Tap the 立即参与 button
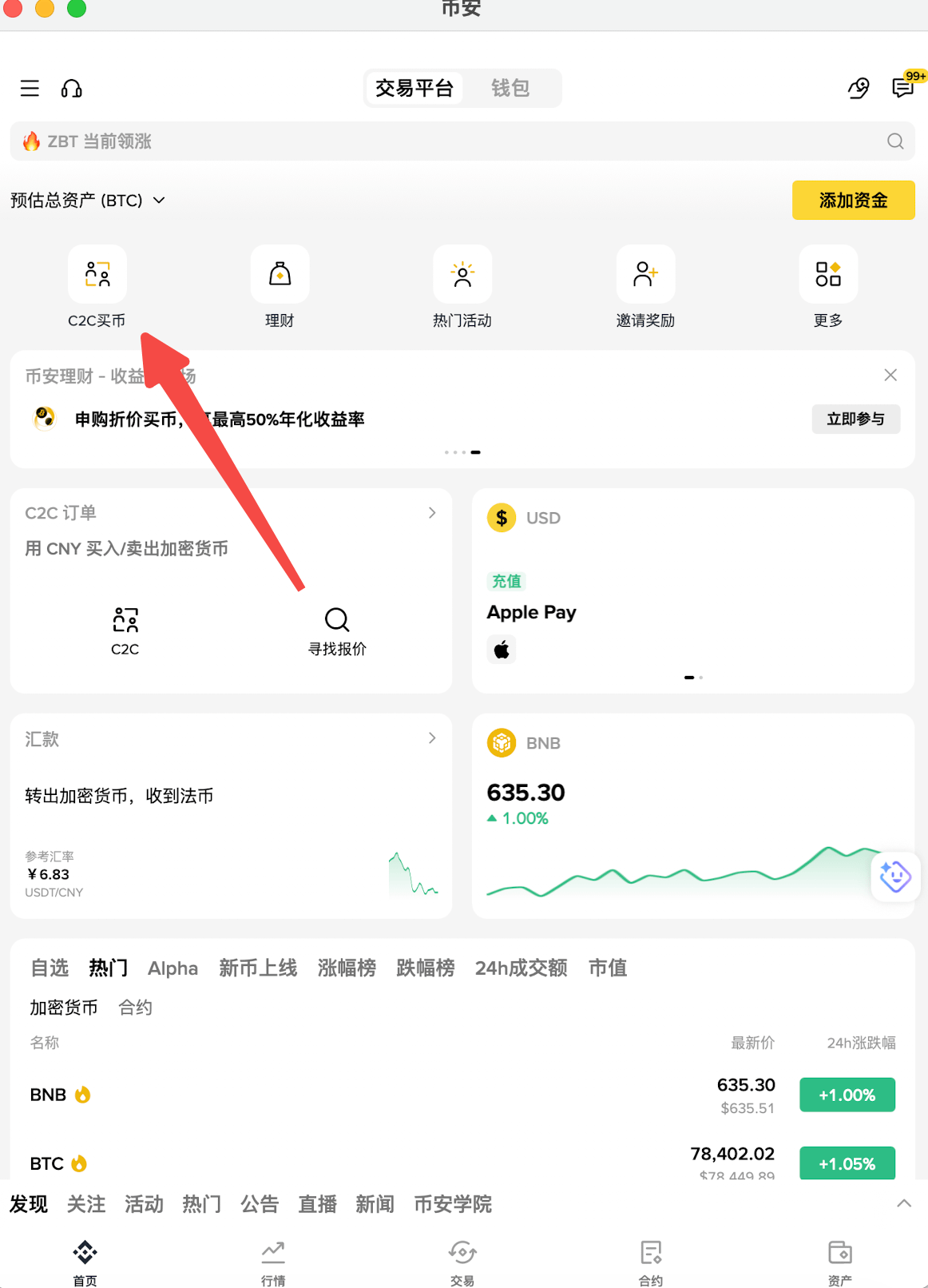Image resolution: width=928 pixels, height=1288 pixels. pyautogui.click(x=855, y=419)
